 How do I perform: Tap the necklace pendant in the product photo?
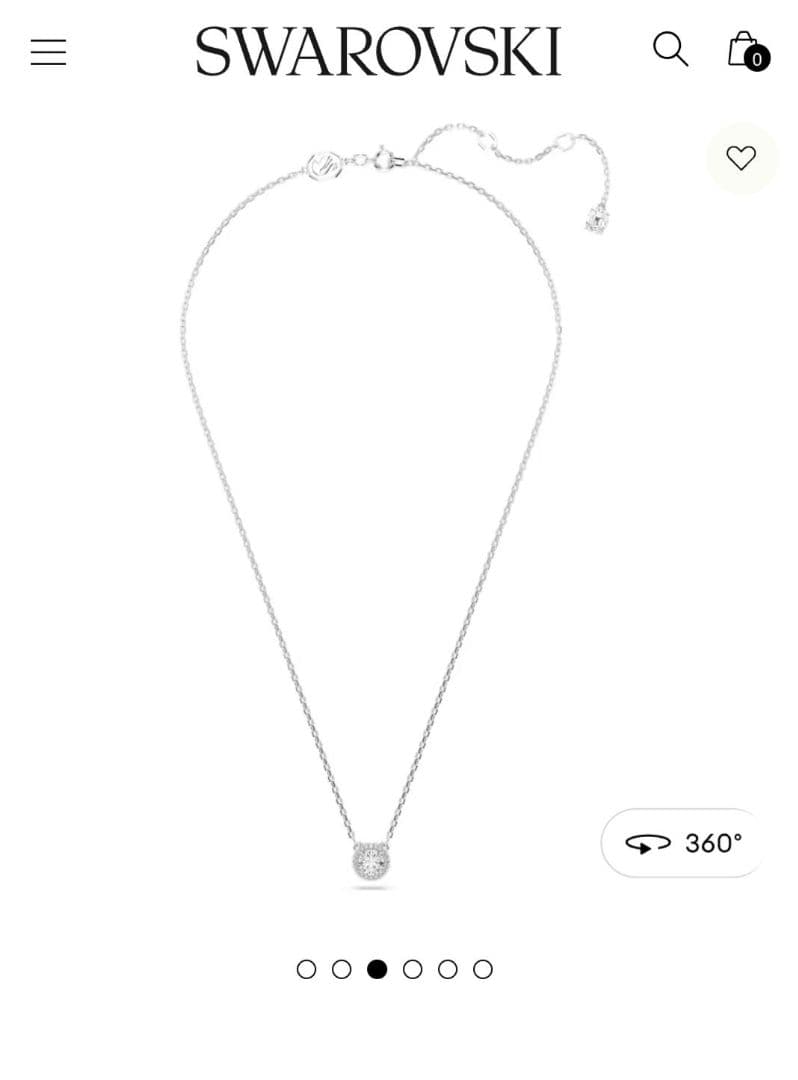pyautogui.click(x=372, y=862)
